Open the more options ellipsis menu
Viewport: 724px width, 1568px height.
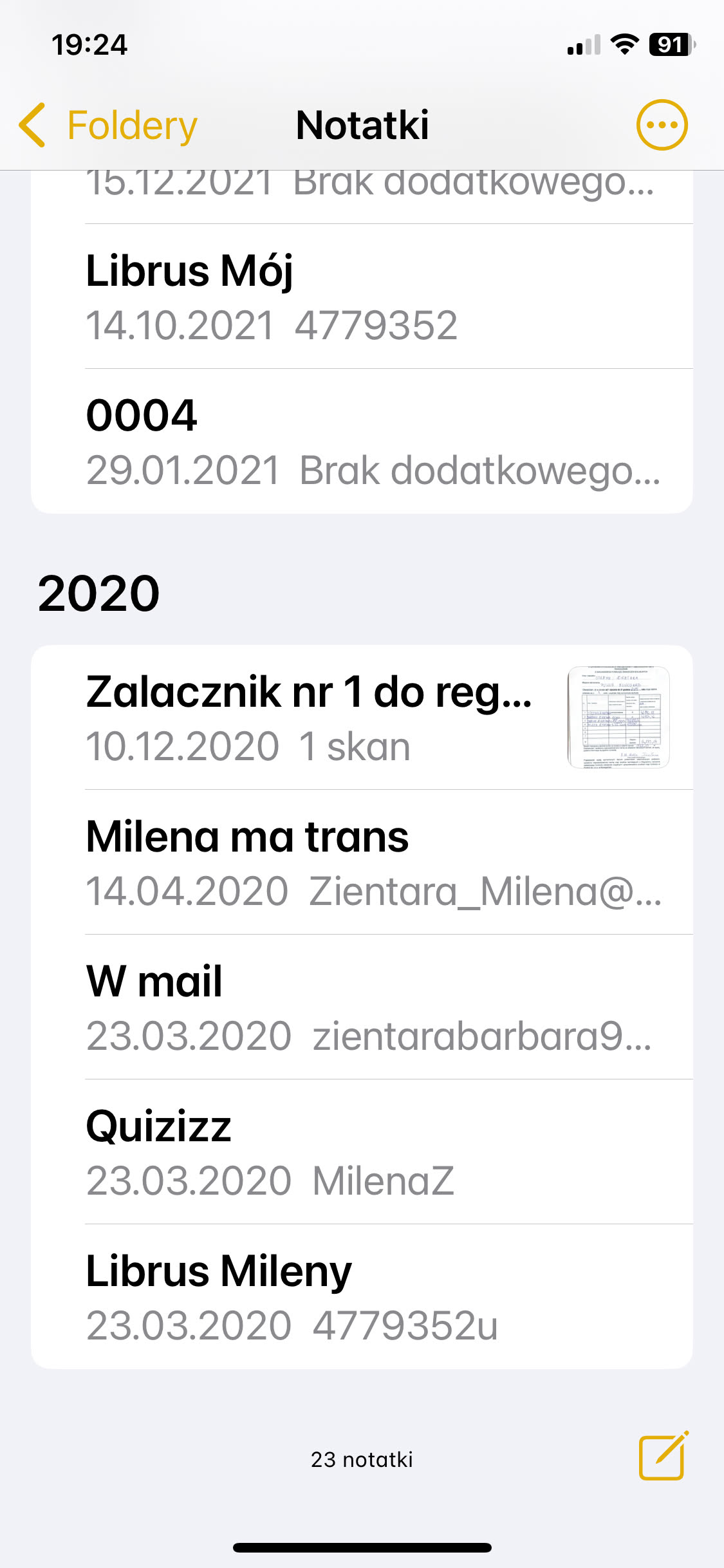(x=662, y=126)
